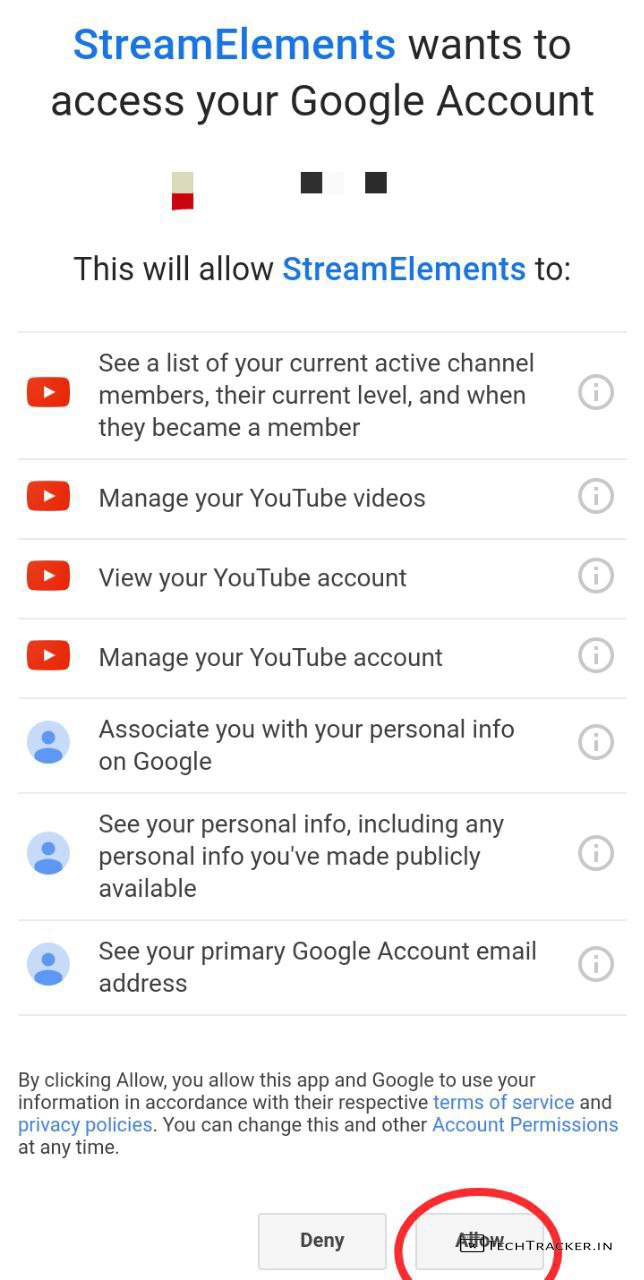The height and width of the screenshot is (1280, 644).
Task: Show info for See your personal info
Action: point(596,854)
